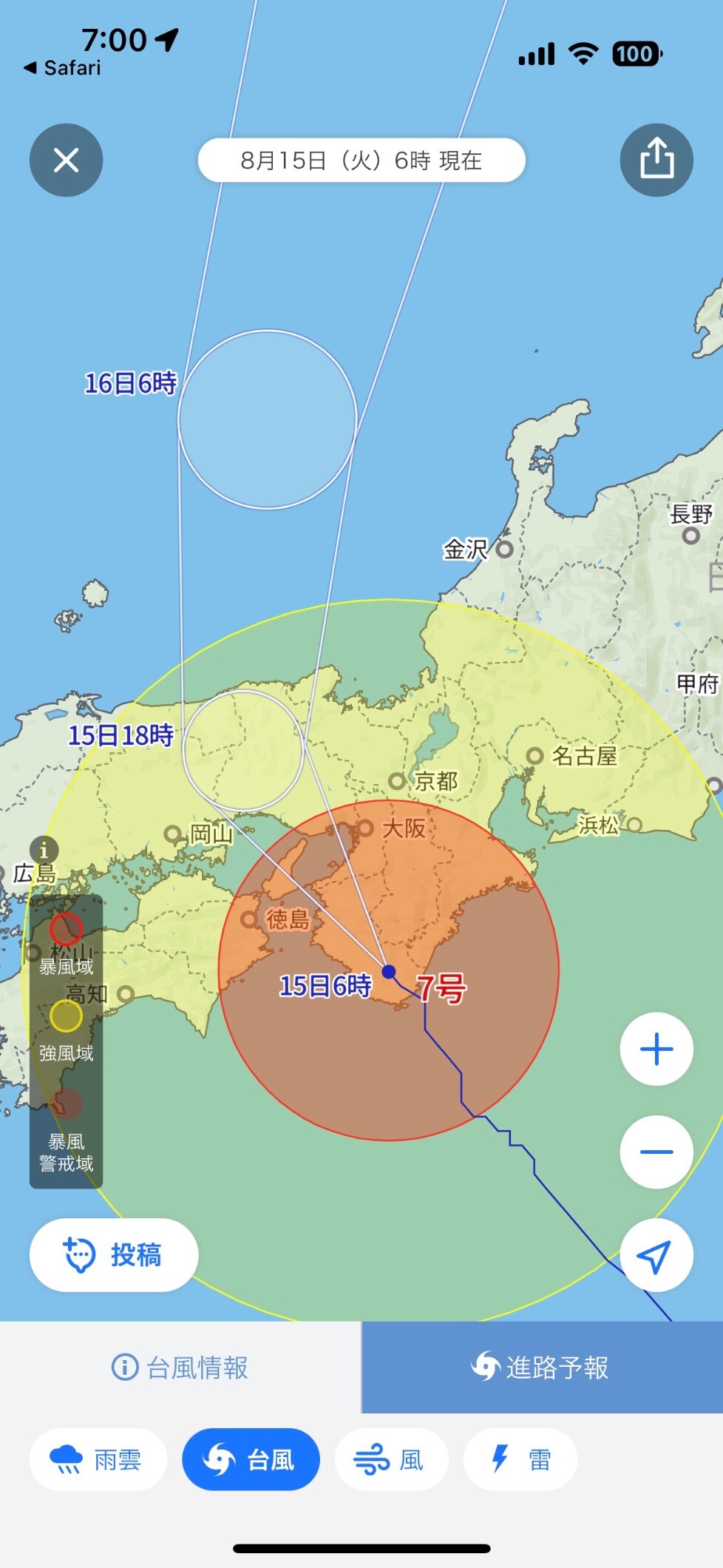Image resolution: width=723 pixels, height=1568 pixels.
Task: Switch to the 台風情報 tab
Action: (x=180, y=1368)
